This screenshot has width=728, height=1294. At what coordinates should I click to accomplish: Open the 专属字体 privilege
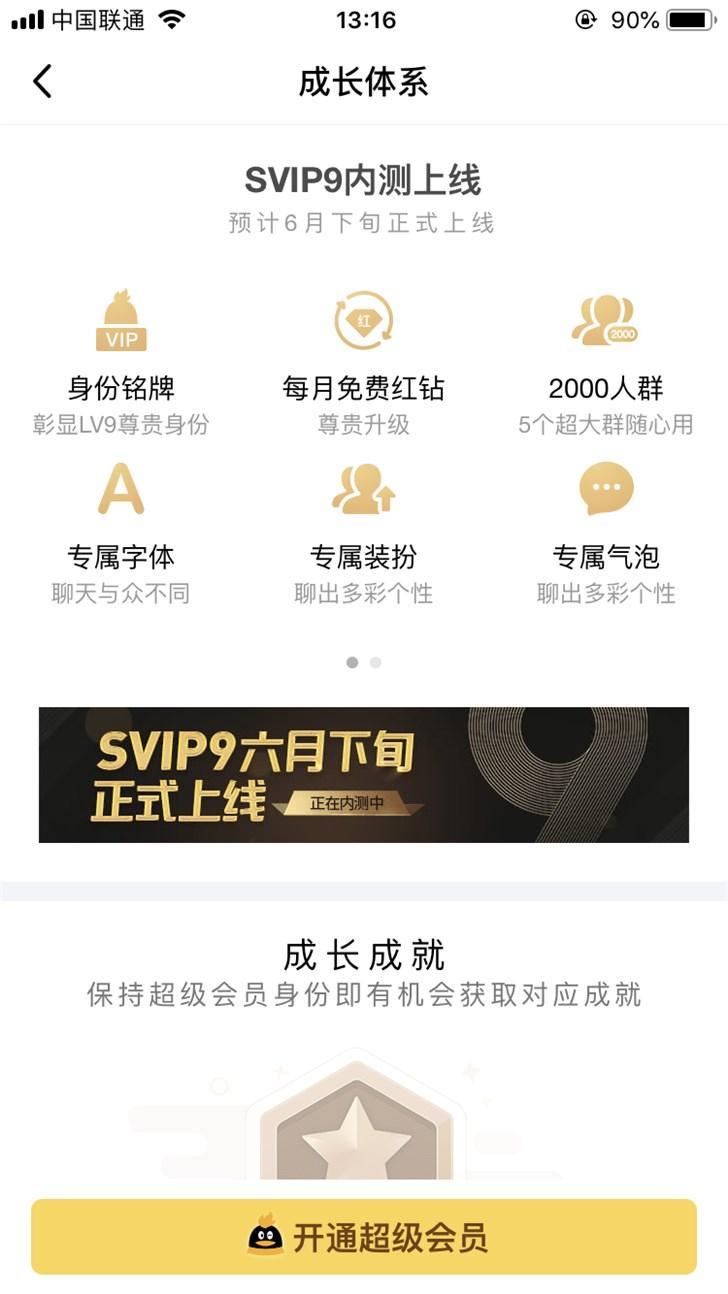(121, 532)
